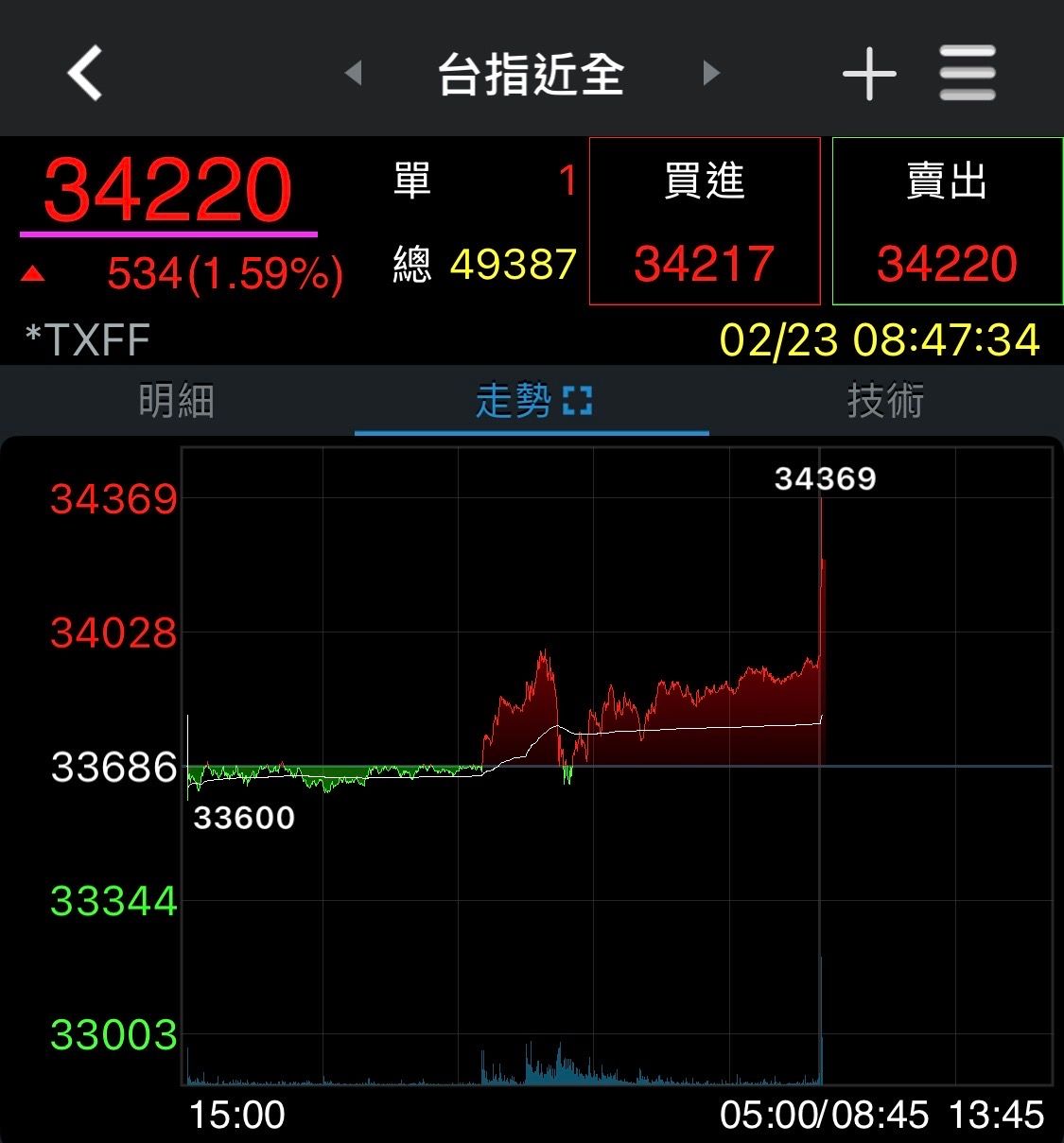Toggle to the next instrument with right navigation arrow
Image resolution: width=1064 pixels, height=1143 pixels.
pyautogui.click(x=709, y=73)
